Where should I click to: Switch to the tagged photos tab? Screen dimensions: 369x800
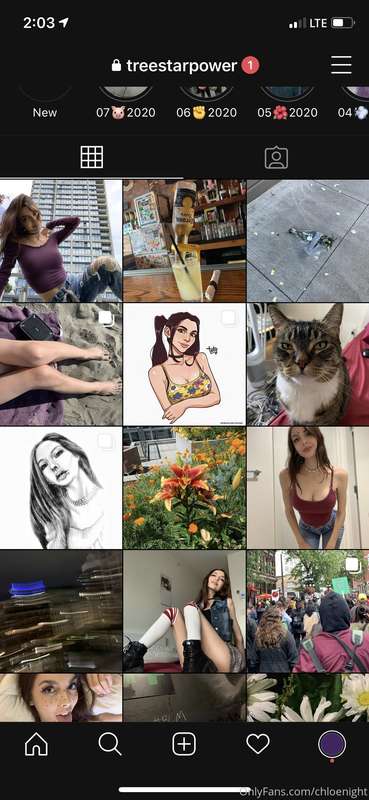pyautogui.click(x=276, y=158)
